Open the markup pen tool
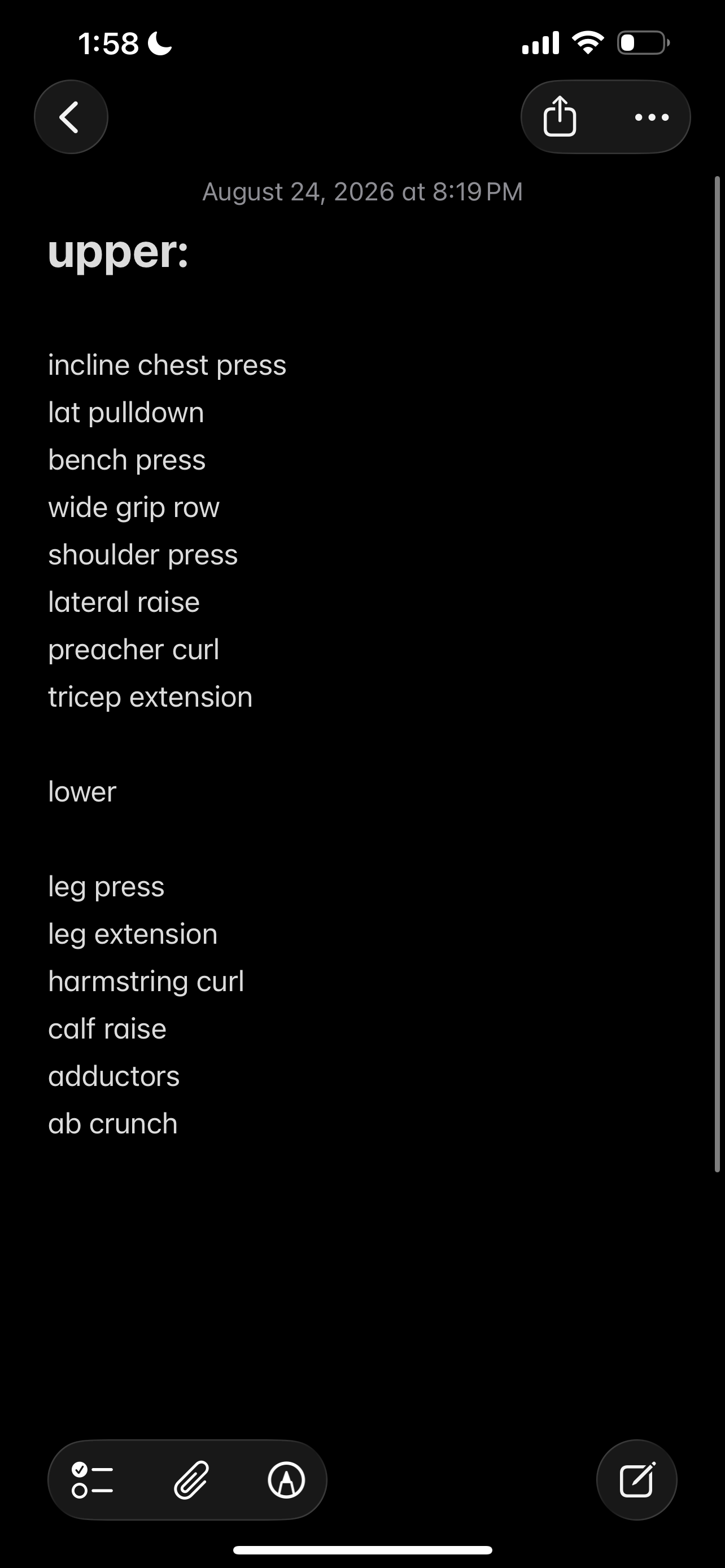Viewport: 725px width, 1568px height. pyautogui.click(x=286, y=1480)
